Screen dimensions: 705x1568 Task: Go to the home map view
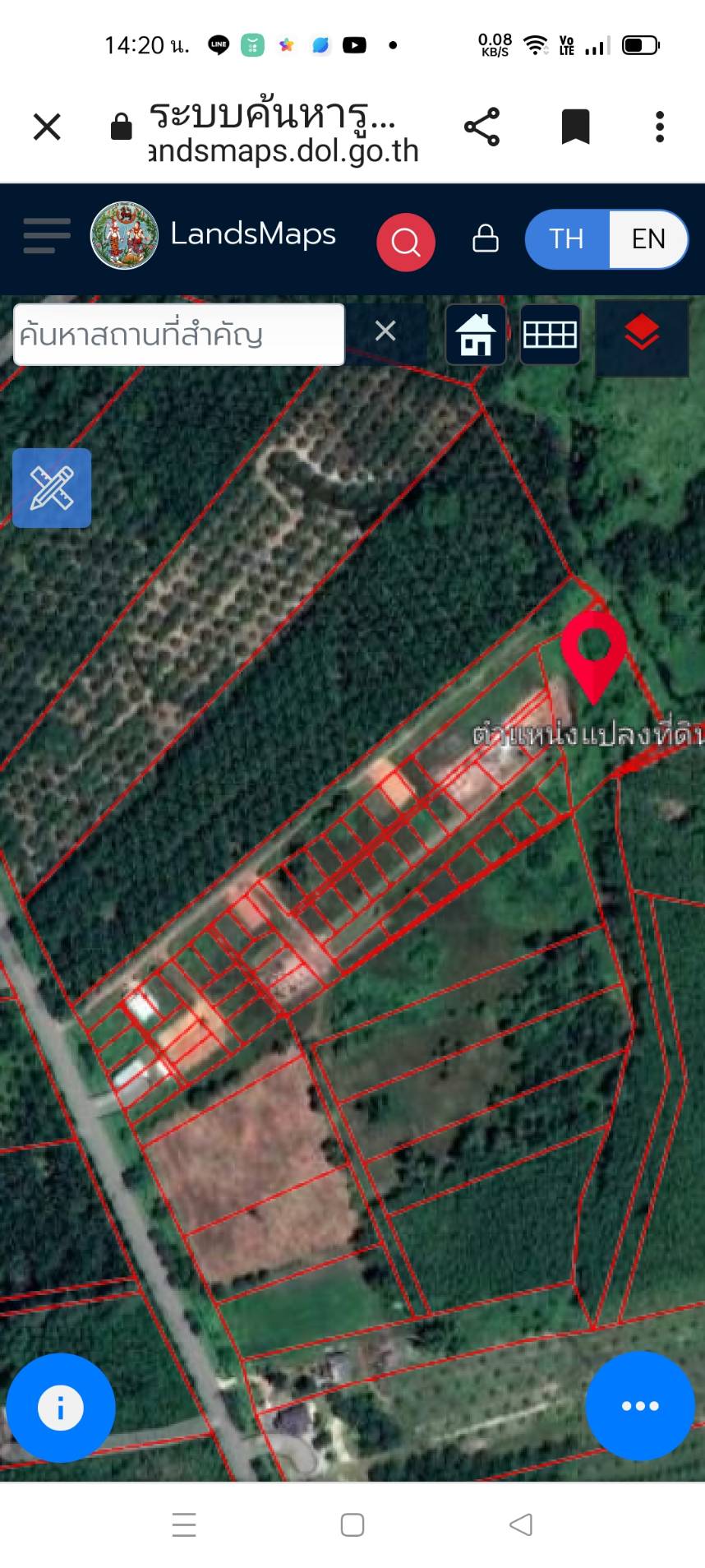click(x=476, y=335)
